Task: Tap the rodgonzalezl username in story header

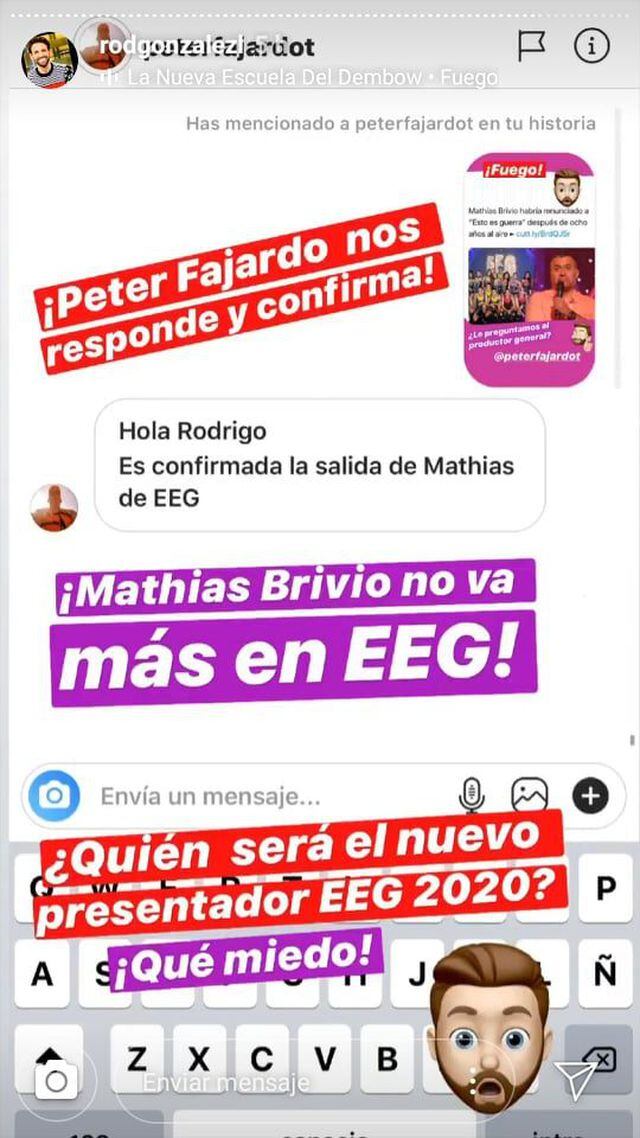Action: pyautogui.click(x=160, y=46)
